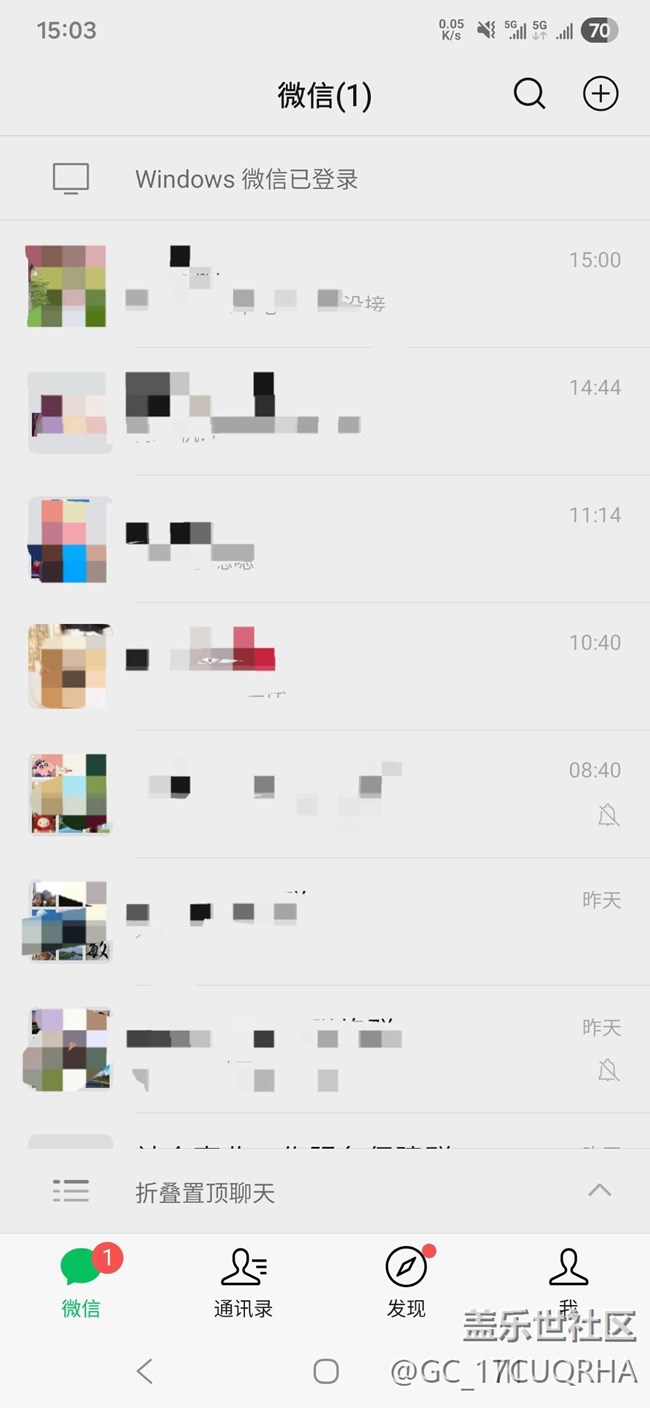Go back with the system back button
Image resolution: width=650 pixels, height=1408 pixels.
click(x=145, y=1371)
